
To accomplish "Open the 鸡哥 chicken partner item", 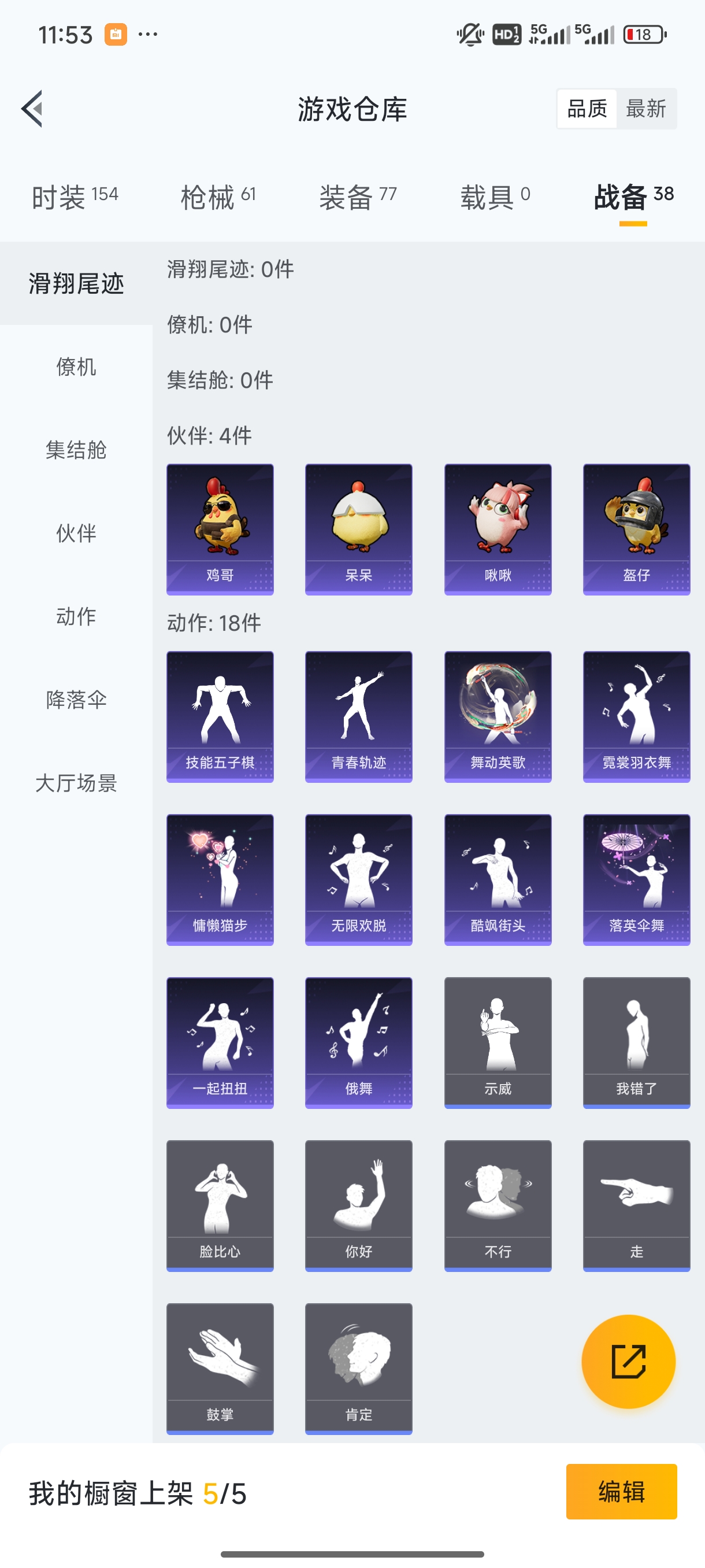I will [219, 528].
